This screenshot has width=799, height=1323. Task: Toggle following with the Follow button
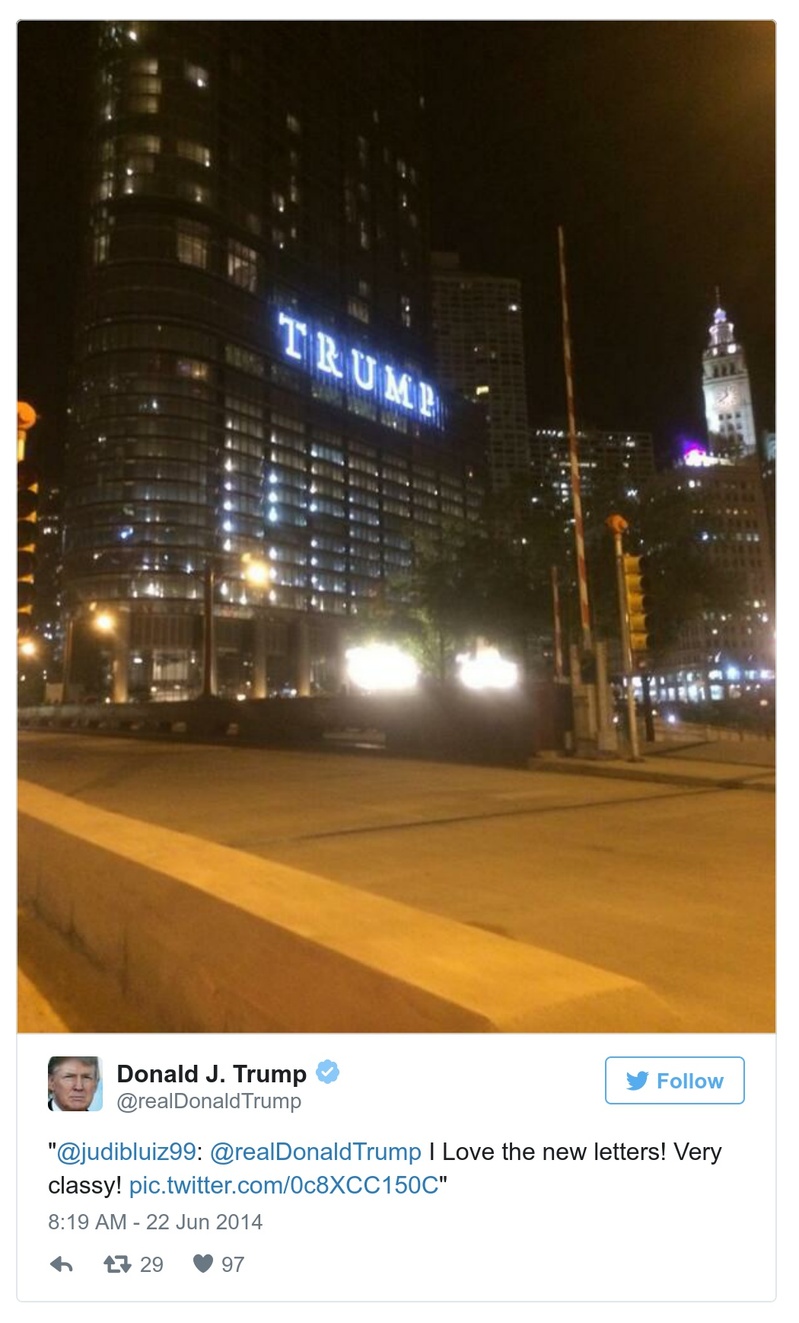click(674, 1081)
